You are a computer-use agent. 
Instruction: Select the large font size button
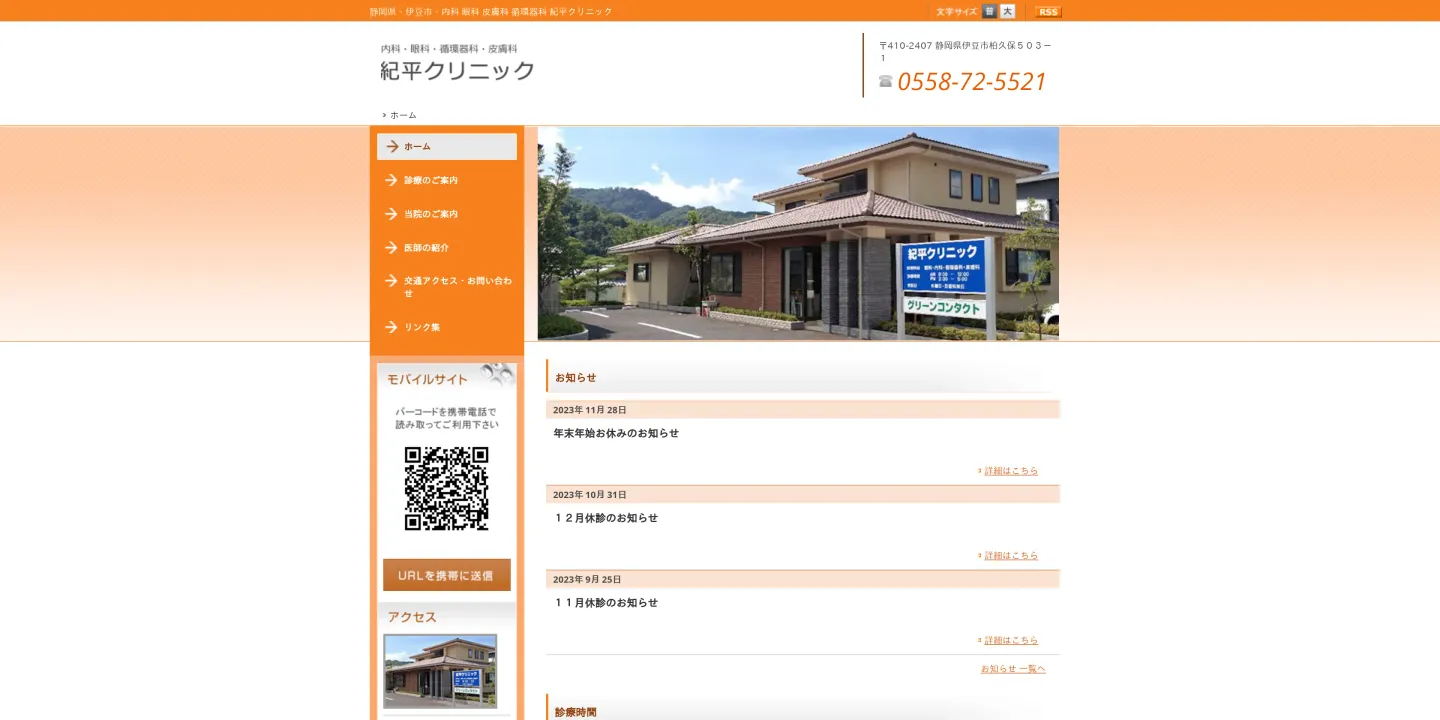tap(1007, 11)
